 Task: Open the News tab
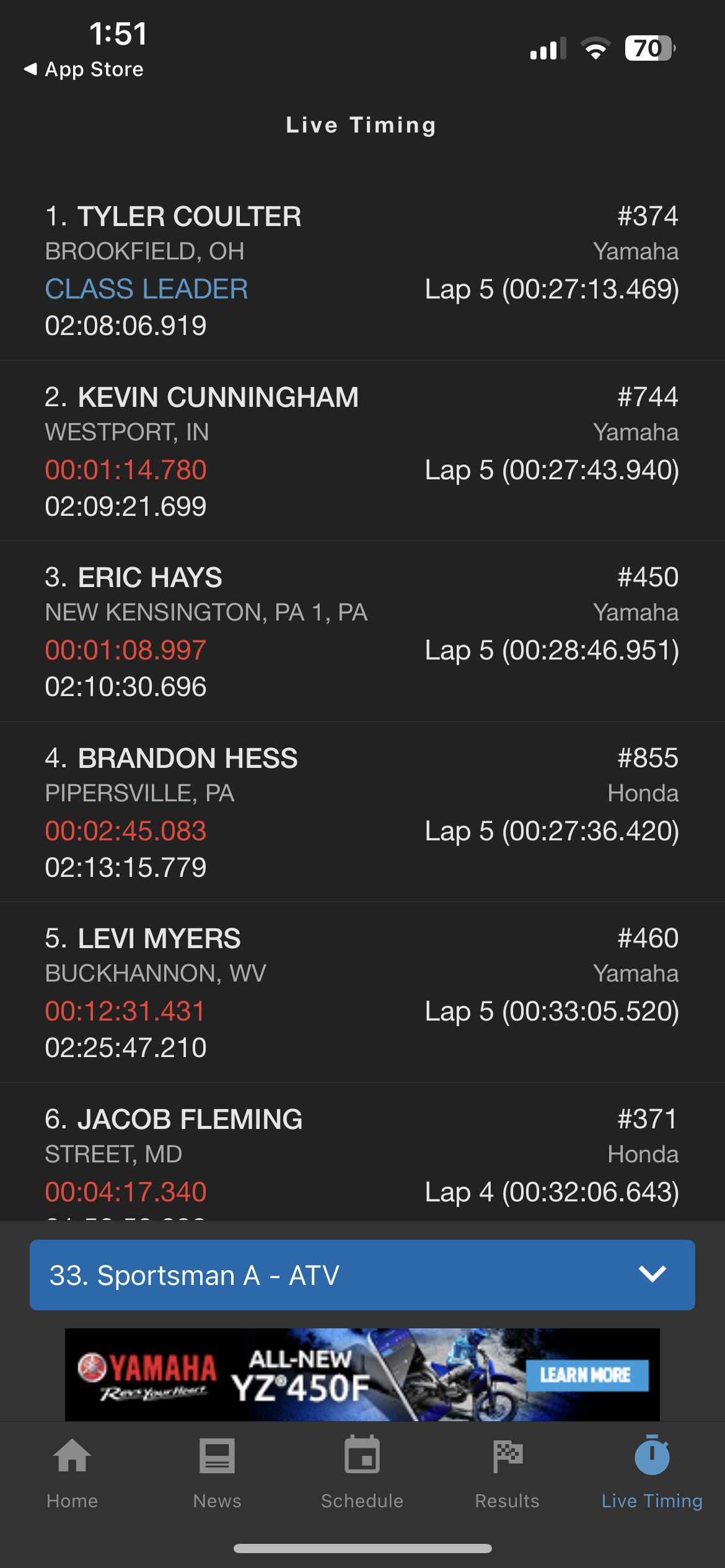[217, 1473]
